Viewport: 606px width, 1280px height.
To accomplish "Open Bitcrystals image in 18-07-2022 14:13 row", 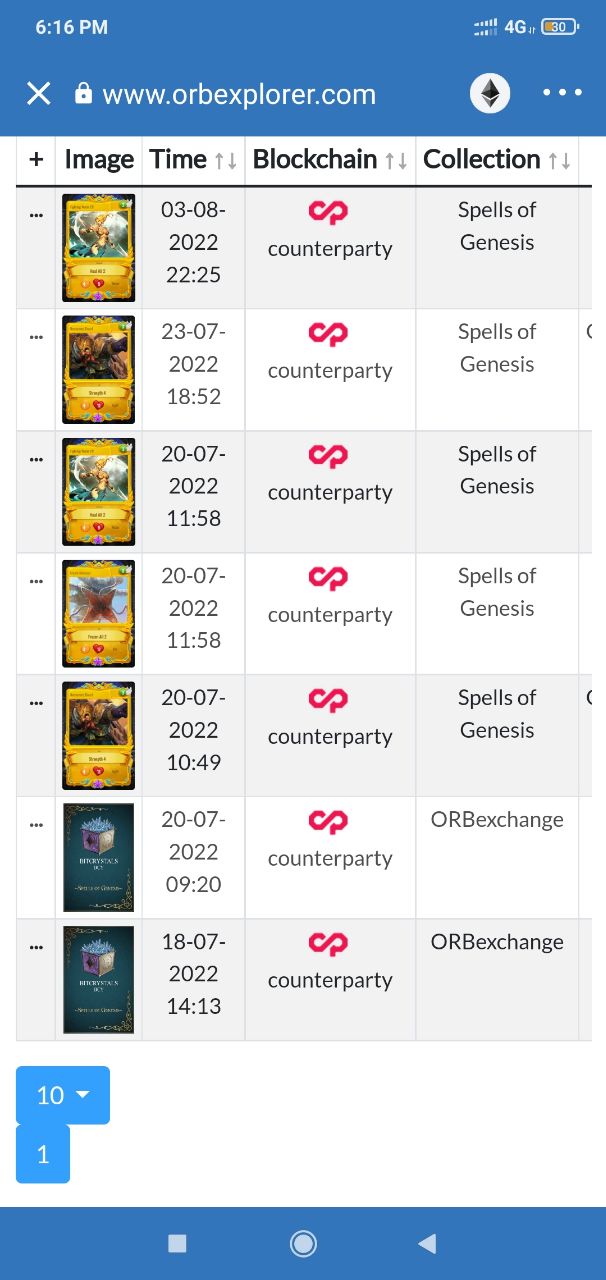I will coord(98,980).
